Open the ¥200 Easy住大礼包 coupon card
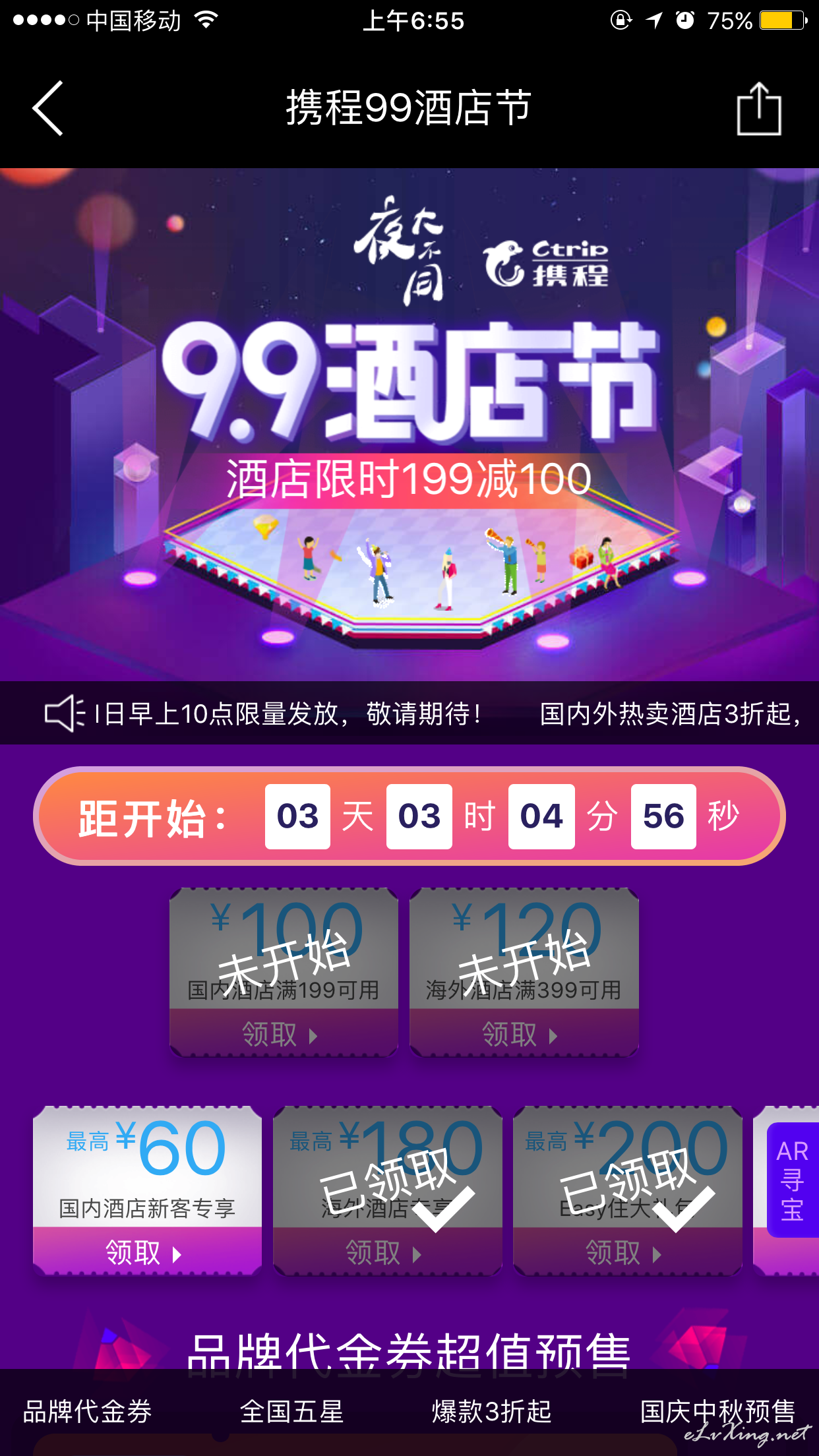819x1456 pixels. click(x=627, y=1190)
